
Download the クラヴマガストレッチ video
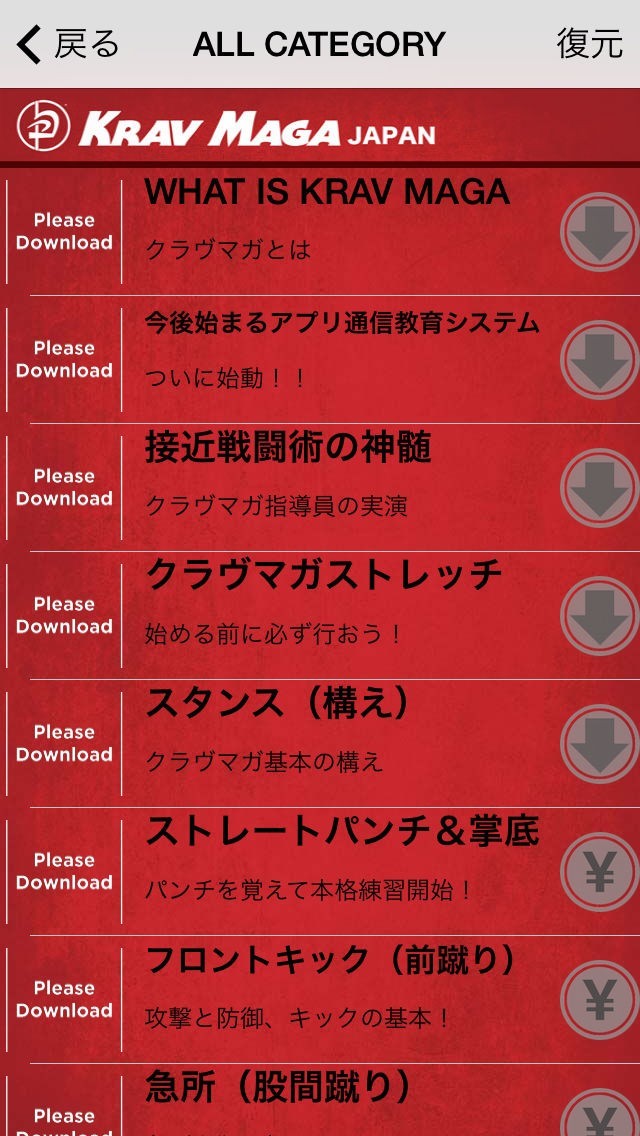(599, 616)
